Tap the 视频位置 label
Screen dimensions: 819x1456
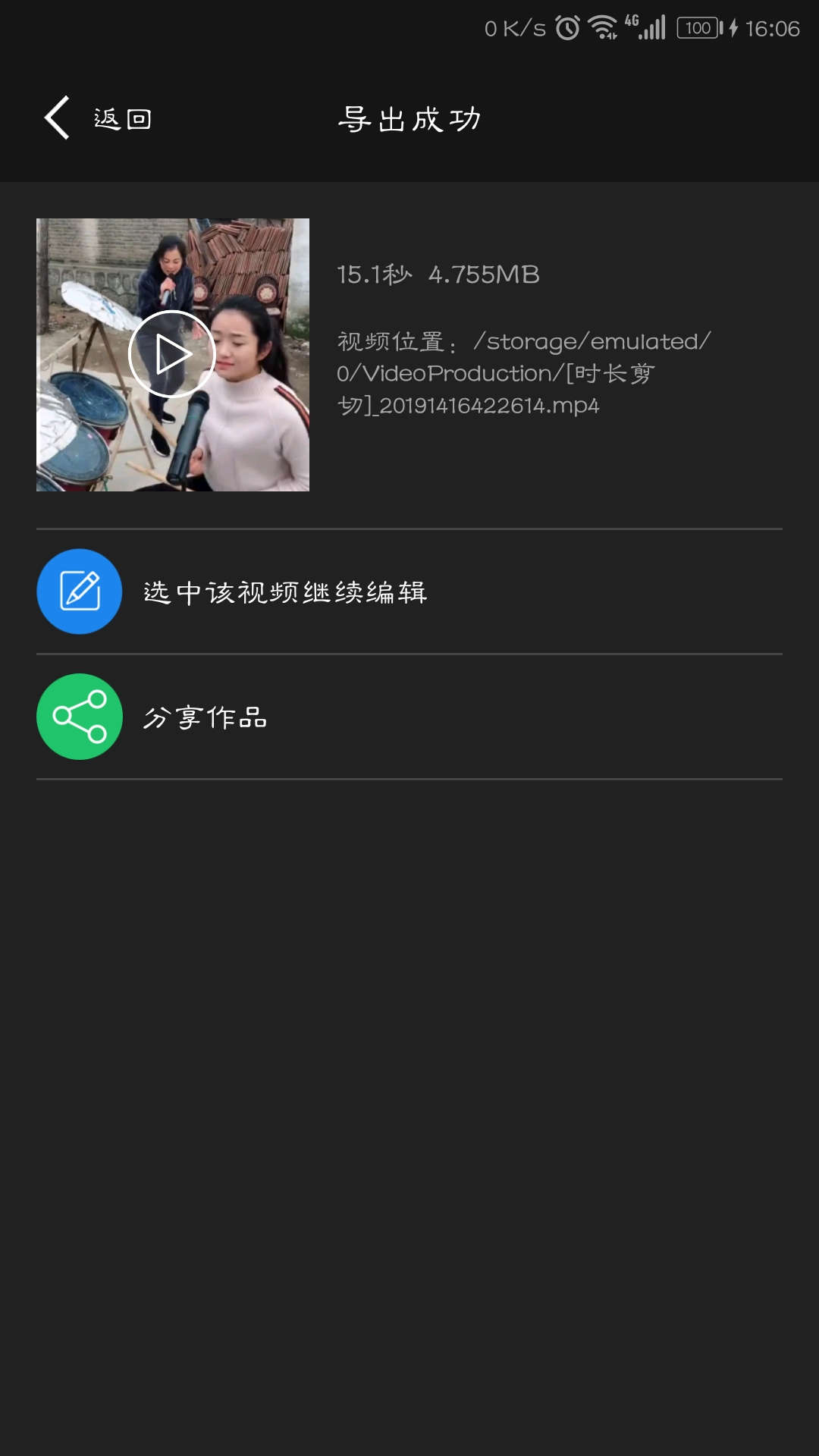[391, 341]
